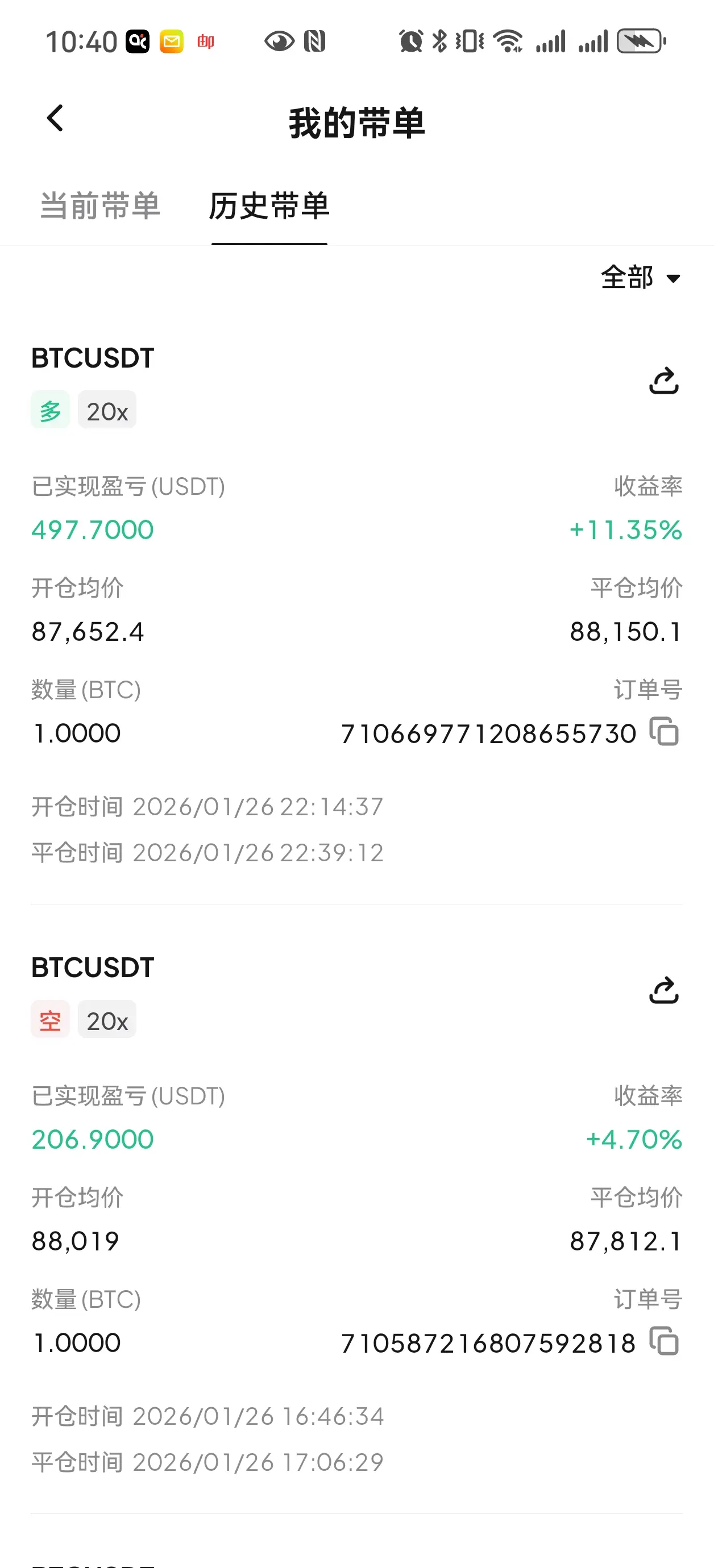The image size is (714, 1568).
Task: Copy order number 710669771208655730
Action: point(664,732)
